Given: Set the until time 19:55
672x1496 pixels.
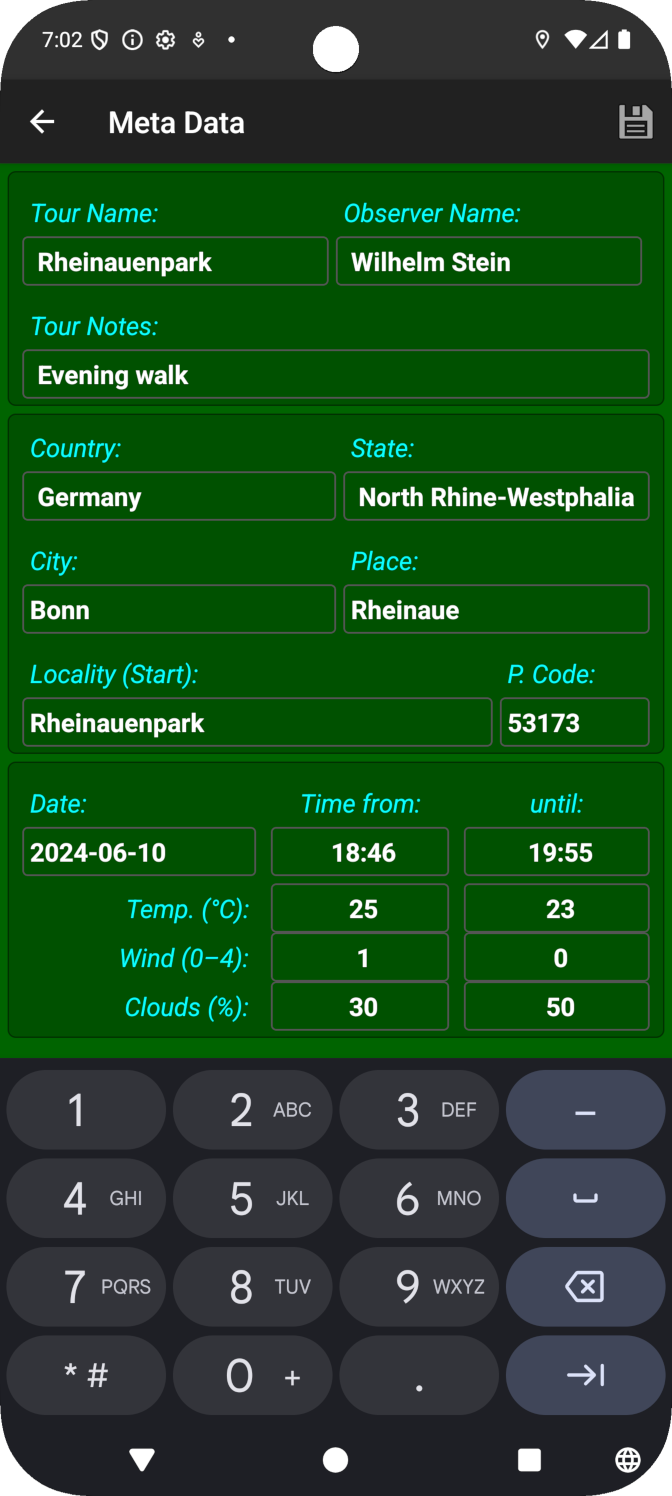Looking at the screenshot, I should [557, 852].
